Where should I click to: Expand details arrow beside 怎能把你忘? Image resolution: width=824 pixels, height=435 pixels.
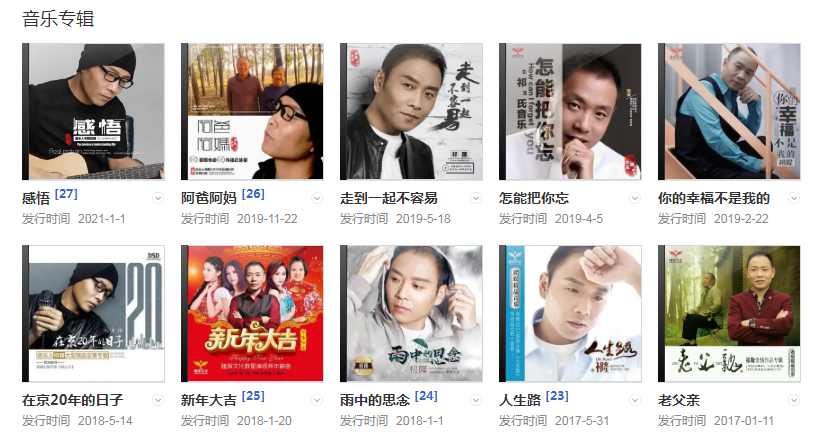pos(635,199)
